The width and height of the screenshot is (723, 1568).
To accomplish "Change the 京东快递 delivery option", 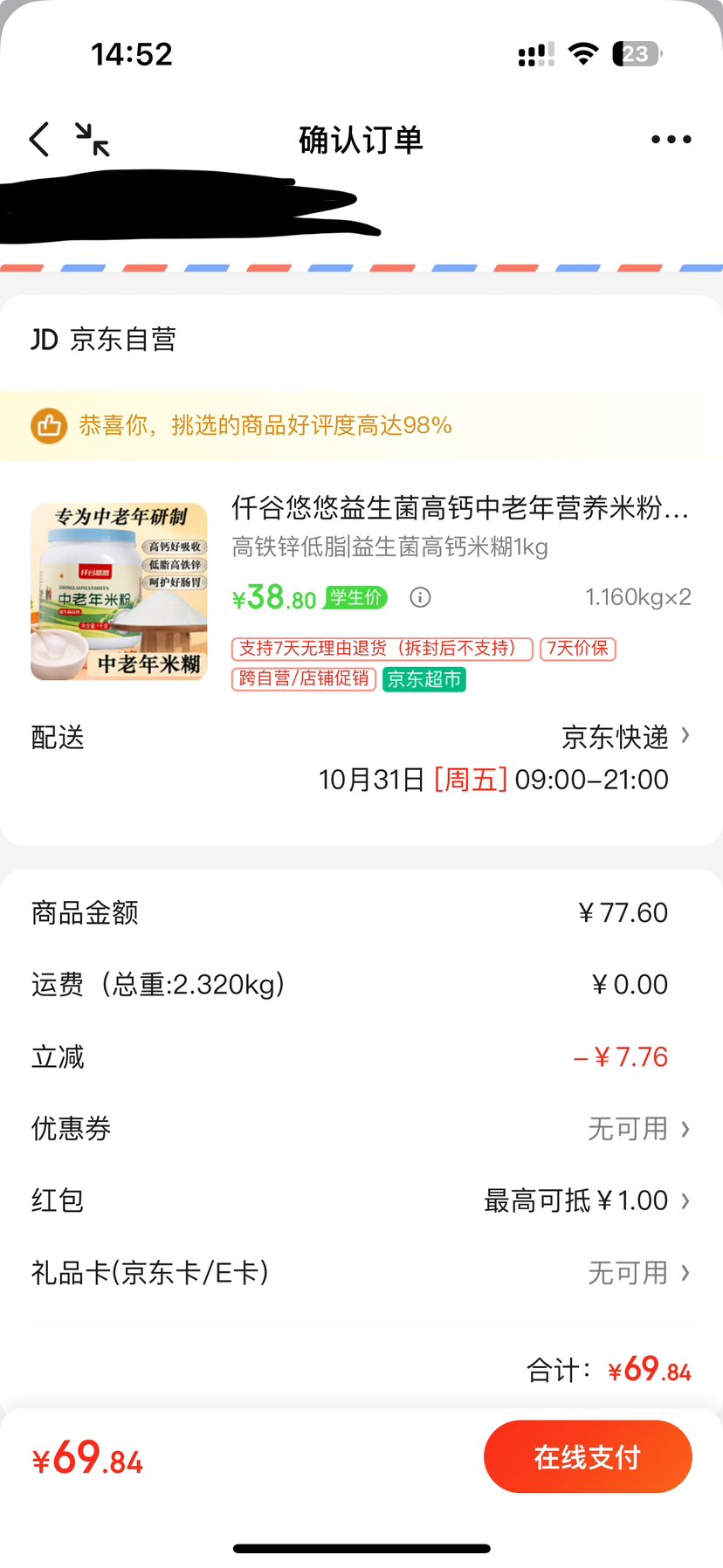I will [x=625, y=737].
